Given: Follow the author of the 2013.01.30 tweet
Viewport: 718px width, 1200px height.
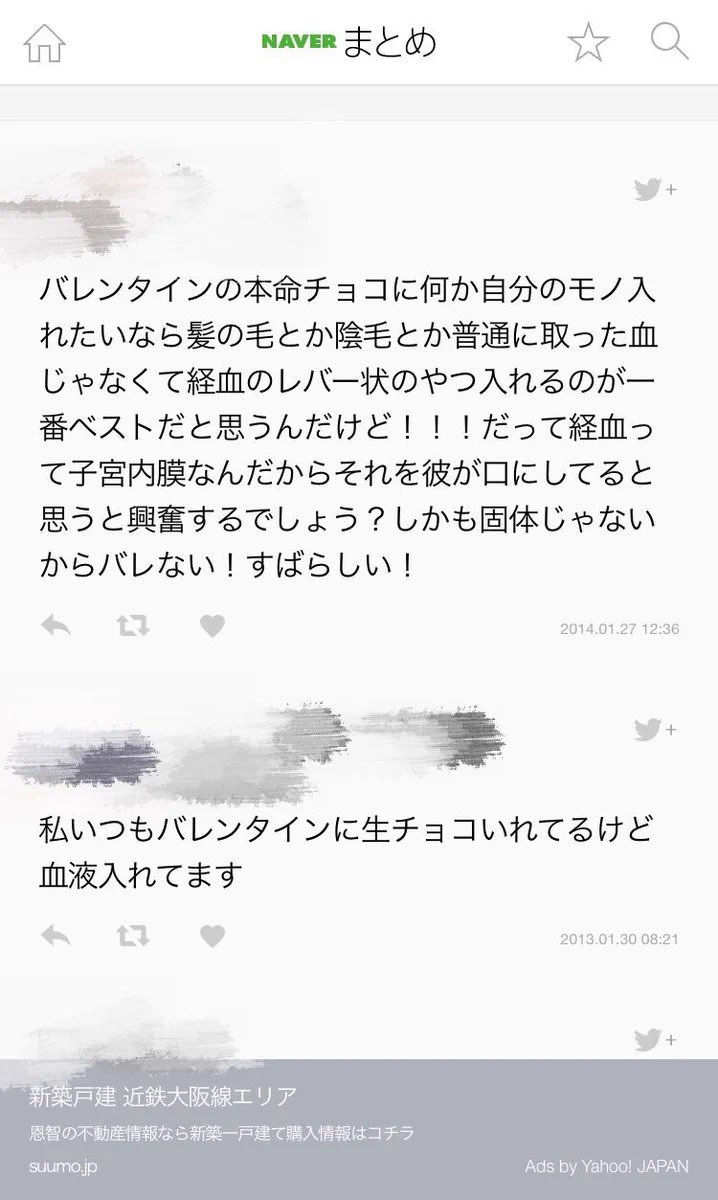Looking at the screenshot, I should click(x=655, y=730).
